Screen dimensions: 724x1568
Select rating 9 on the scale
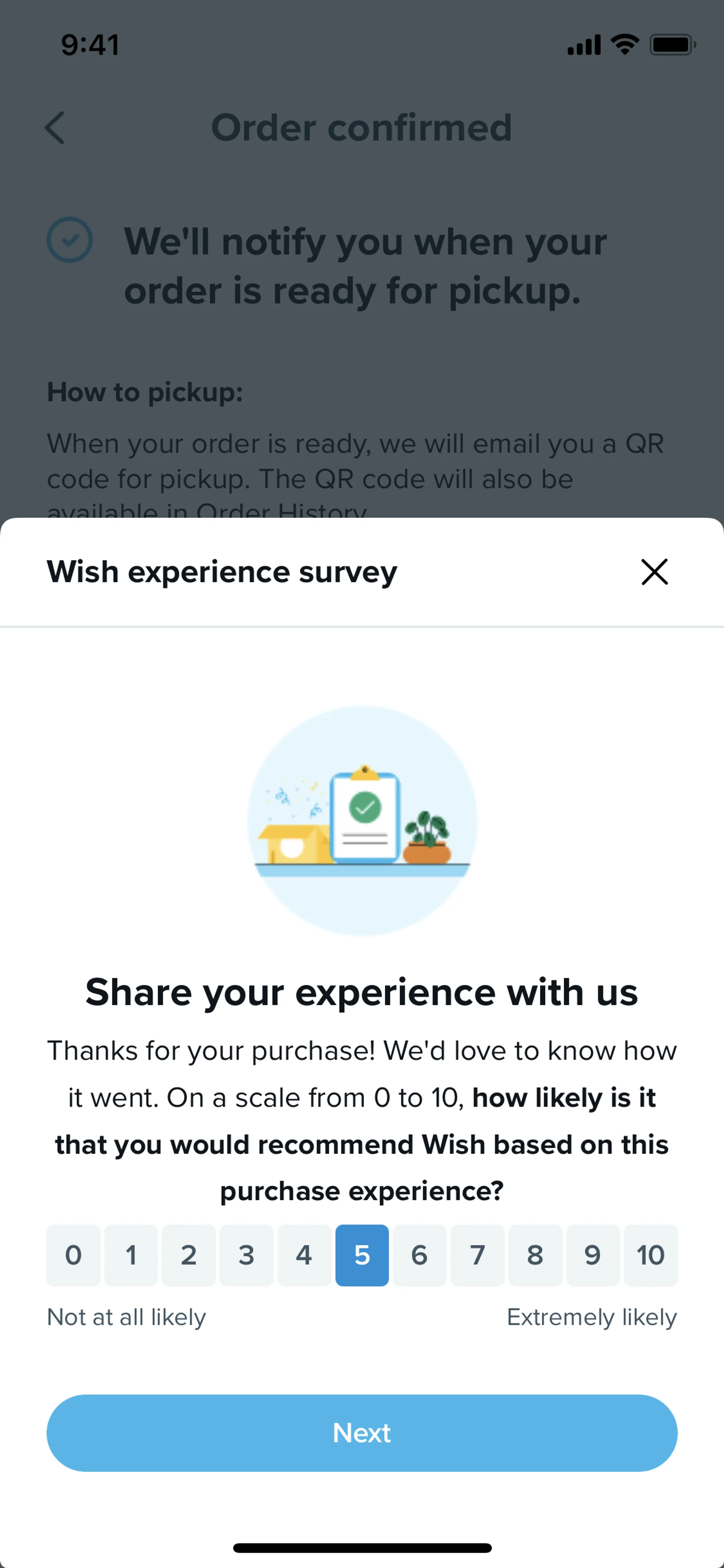592,1255
